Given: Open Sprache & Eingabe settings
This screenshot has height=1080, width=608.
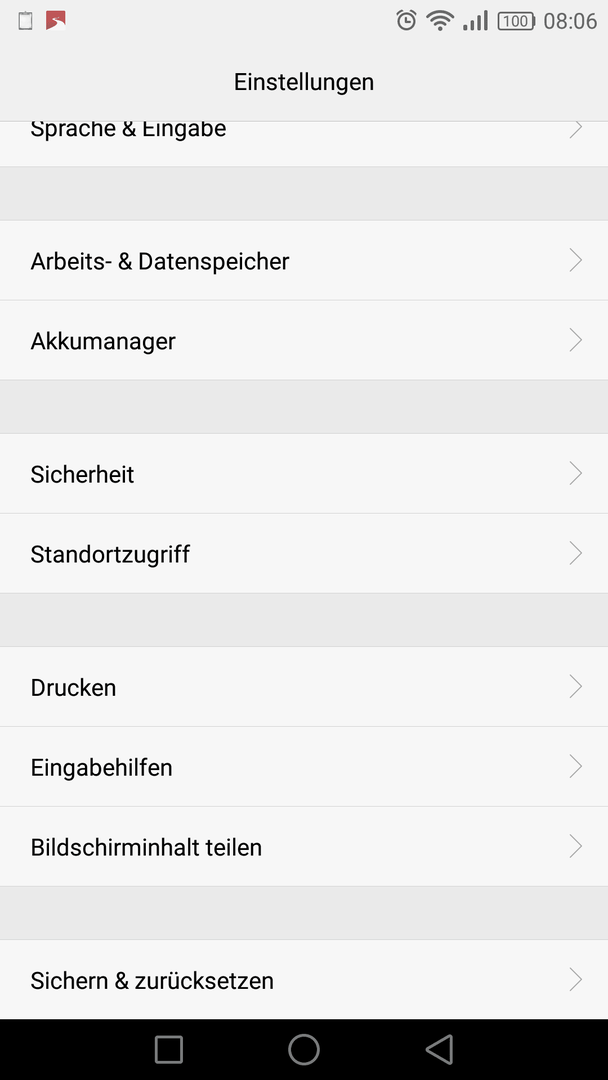Looking at the screenshot, I should click(x=304, y=144).
